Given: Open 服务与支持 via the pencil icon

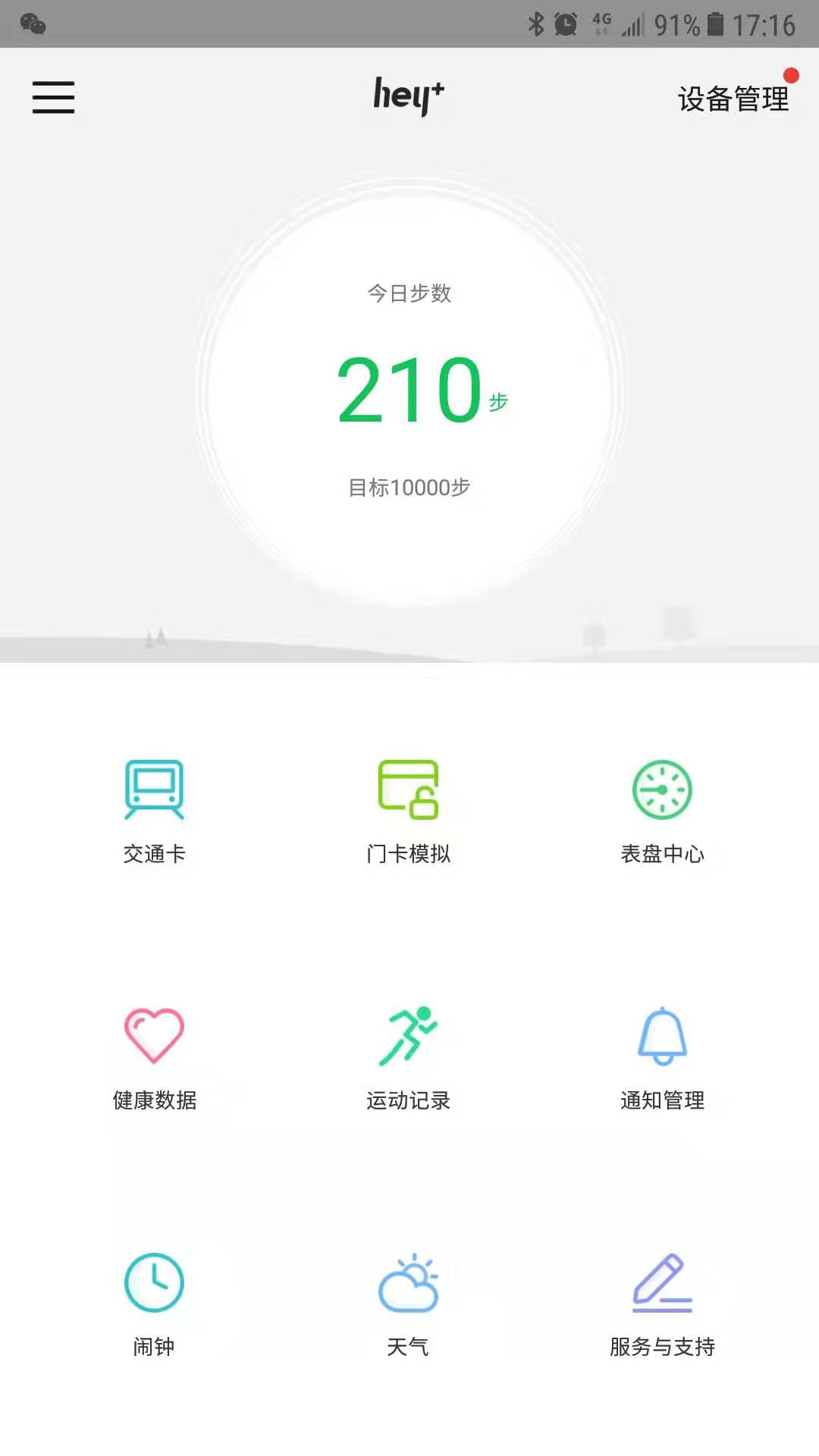Looking at the screenshot, I should tap(663, 1282).
